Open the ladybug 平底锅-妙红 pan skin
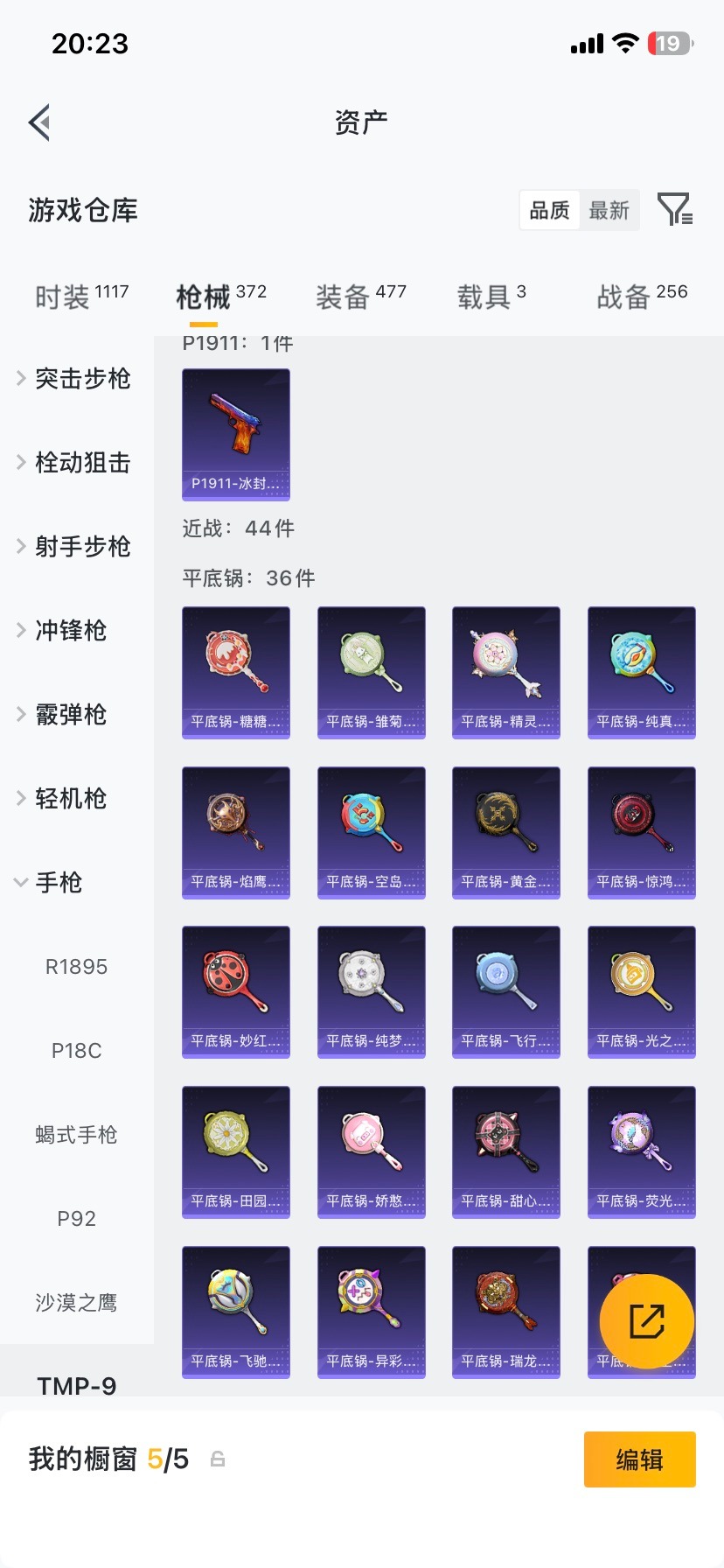This screenshot has height=1568, width=724. point(235,991)
